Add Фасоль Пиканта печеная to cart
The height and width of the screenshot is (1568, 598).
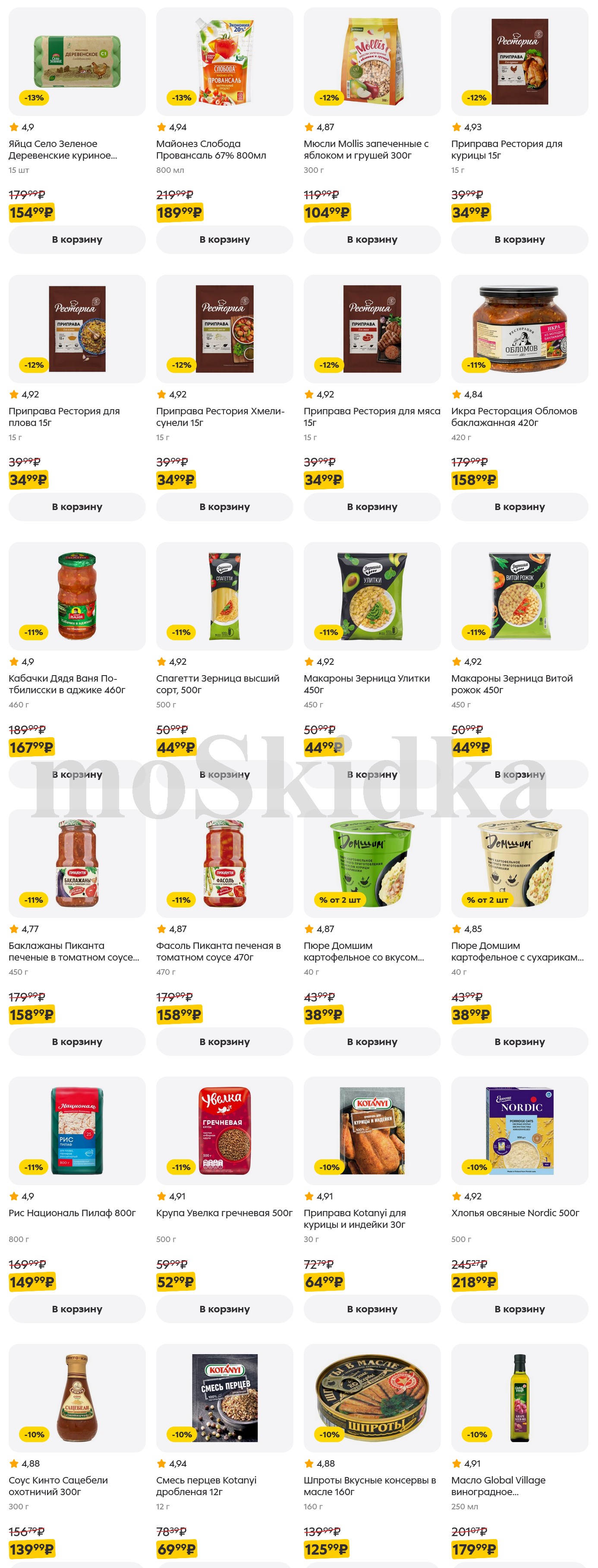[x=224, y=1042]
